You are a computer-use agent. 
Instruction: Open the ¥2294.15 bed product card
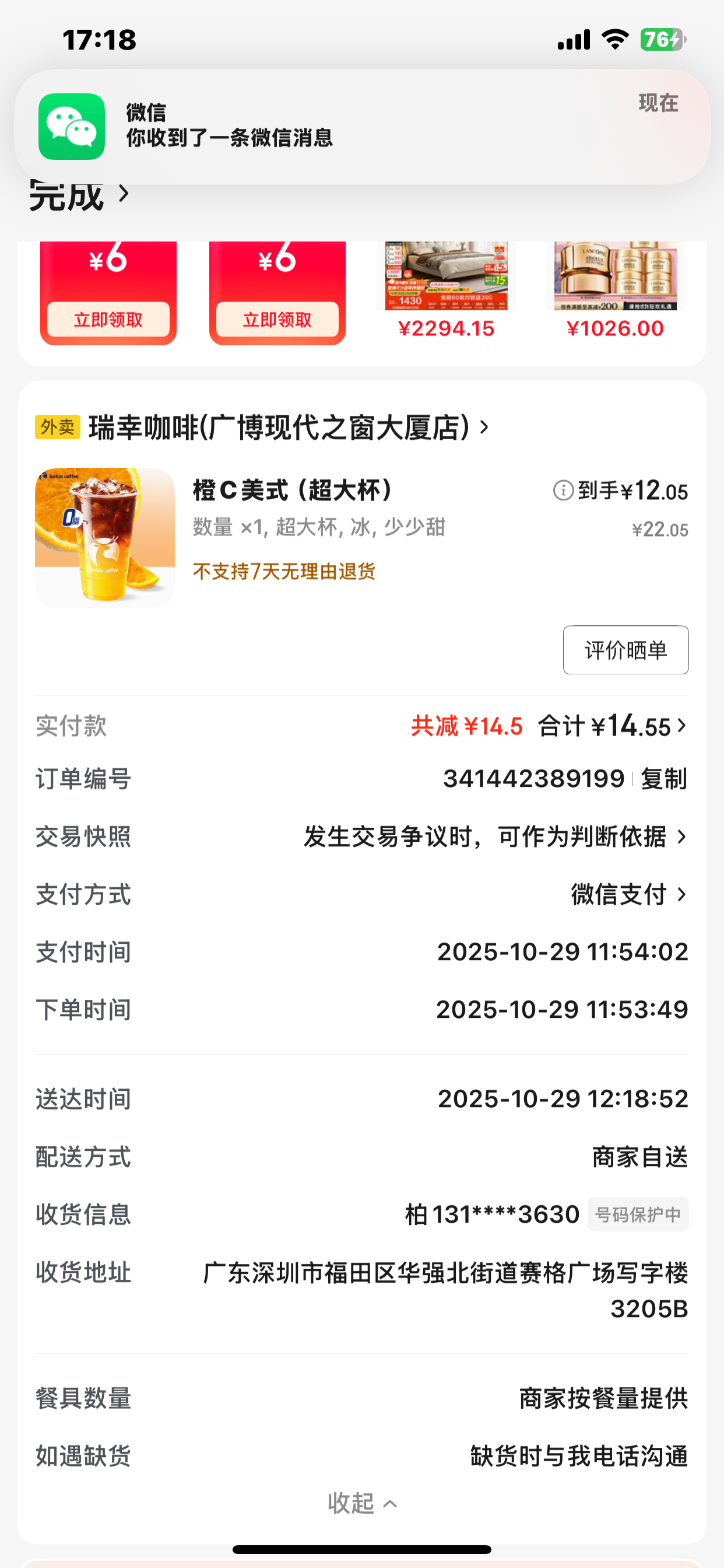(446, 286)
